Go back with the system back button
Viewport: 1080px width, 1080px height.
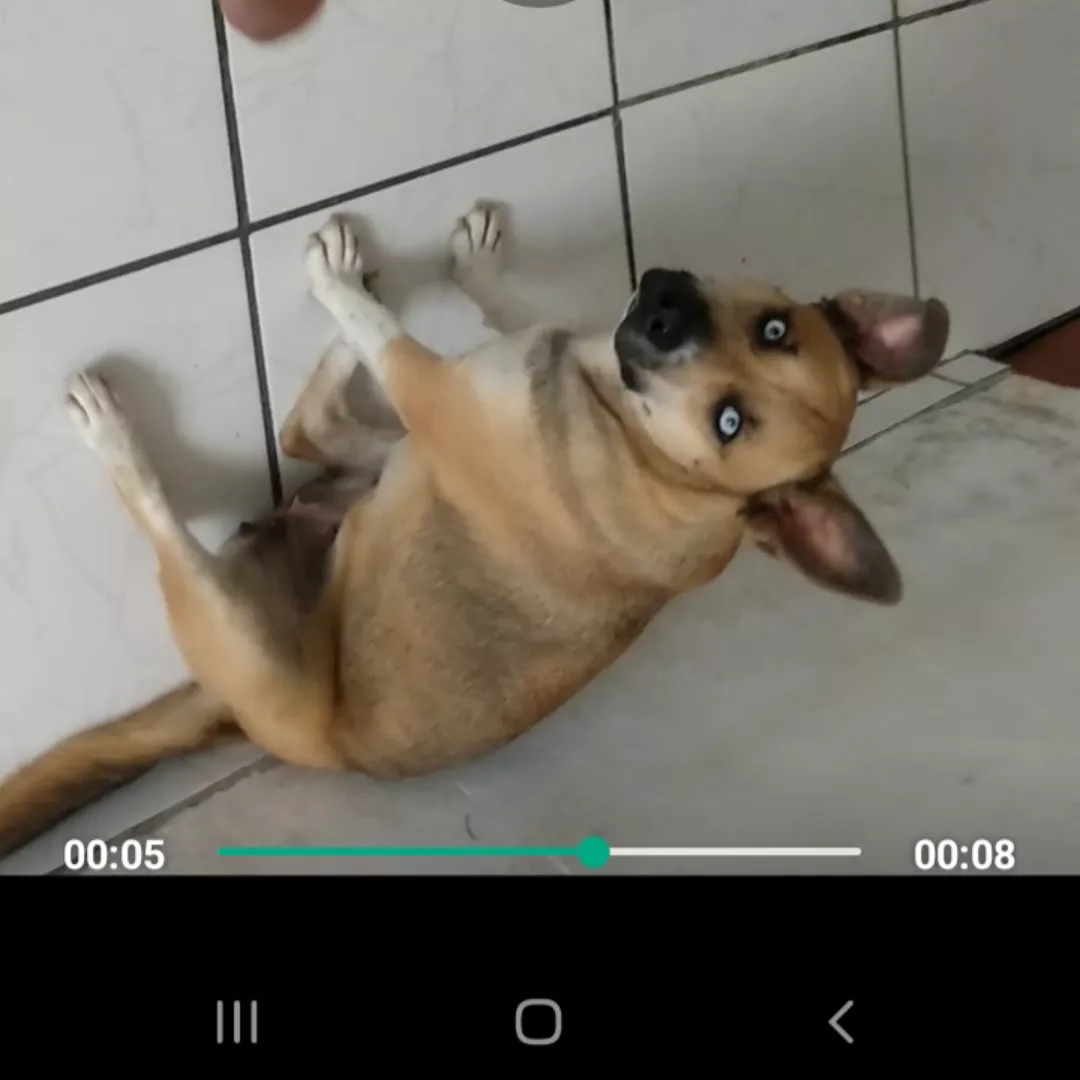(841, 1022)
